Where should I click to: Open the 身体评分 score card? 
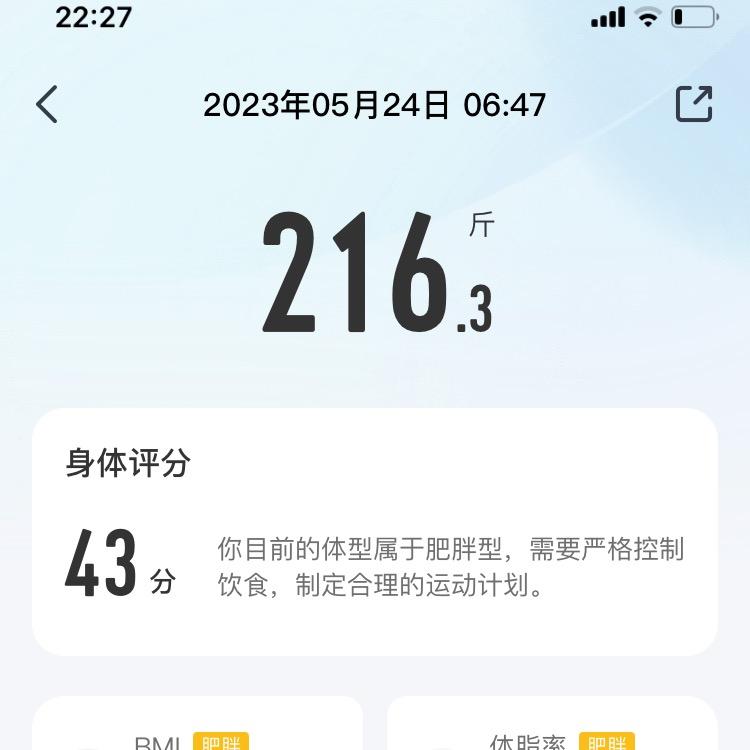click(374, 531)
